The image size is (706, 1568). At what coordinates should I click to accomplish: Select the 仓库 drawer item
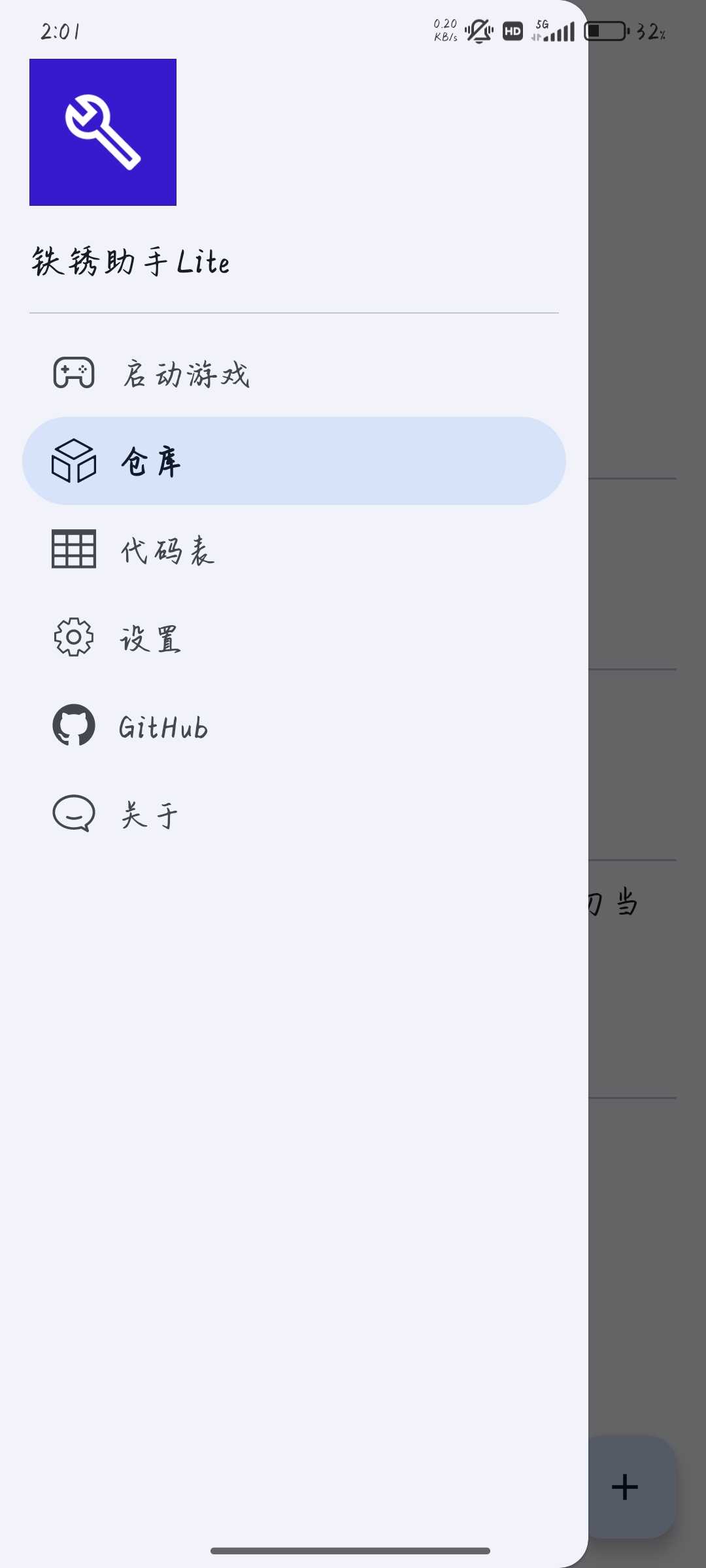(x=294, y=461)
